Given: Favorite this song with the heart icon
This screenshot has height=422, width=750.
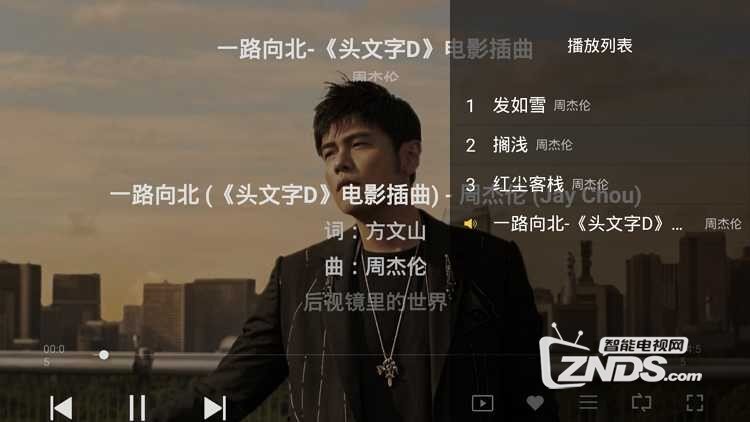Looking at the screenshot, I should pos(535,403).
